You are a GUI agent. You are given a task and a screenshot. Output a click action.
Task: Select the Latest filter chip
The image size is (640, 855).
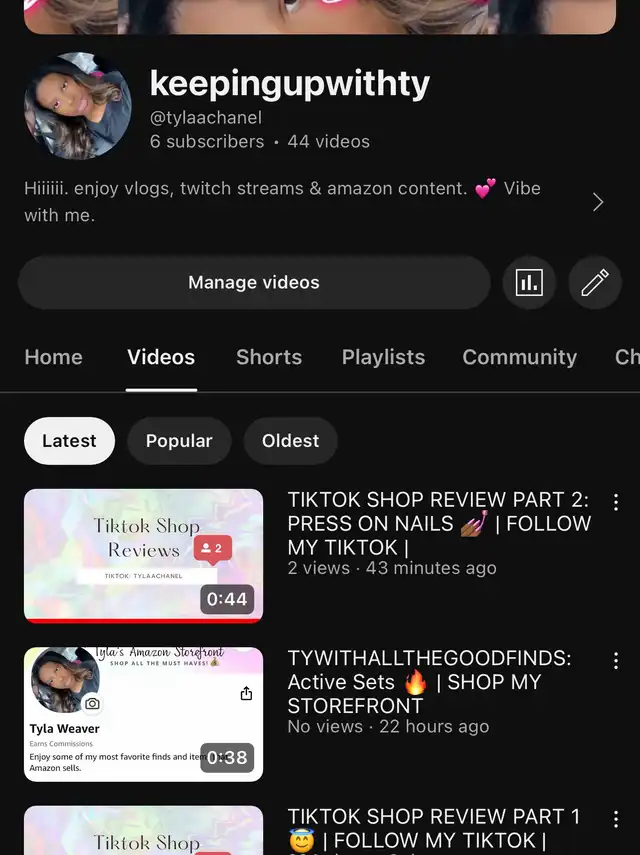click(69, 441)
